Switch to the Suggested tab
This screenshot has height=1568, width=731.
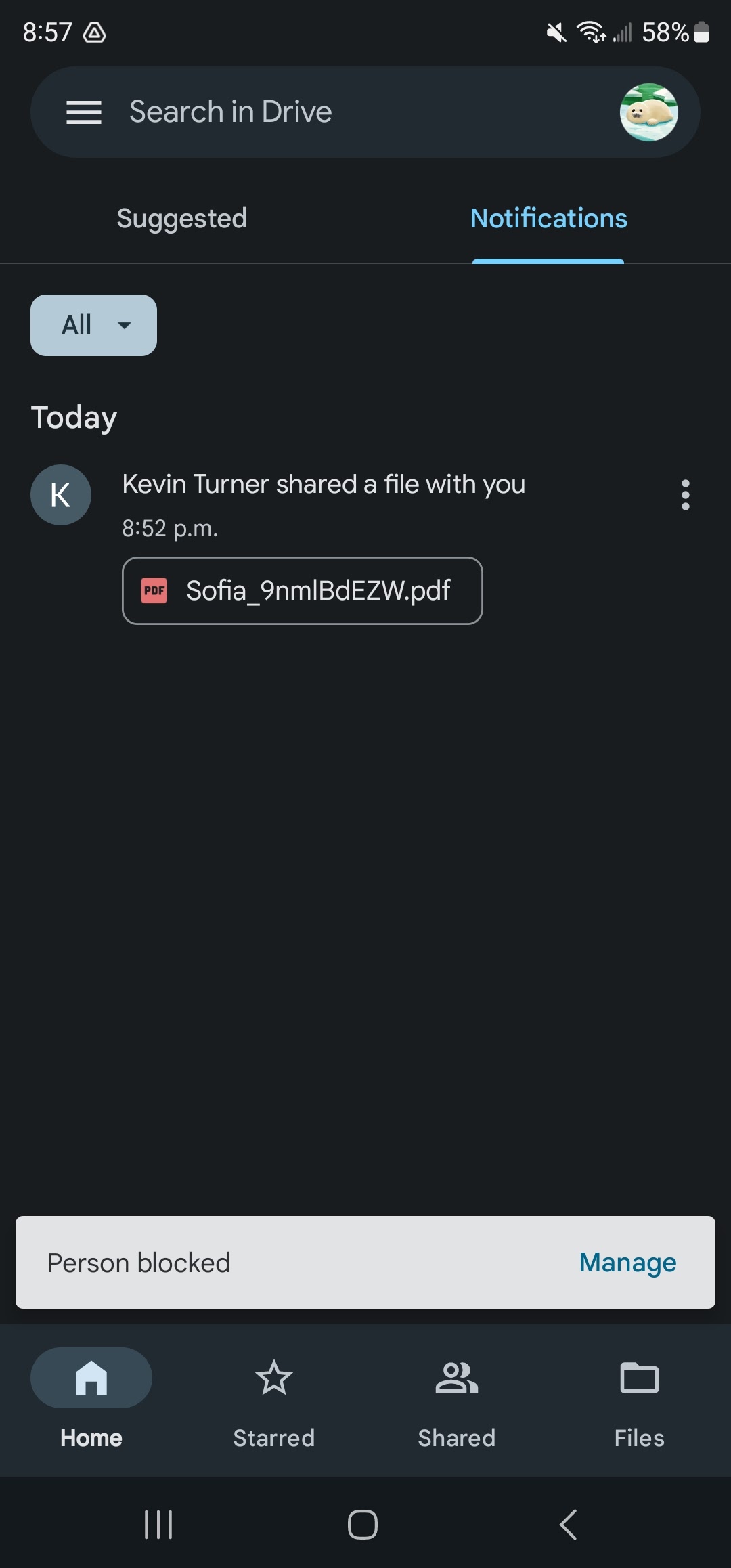[181, 218]
